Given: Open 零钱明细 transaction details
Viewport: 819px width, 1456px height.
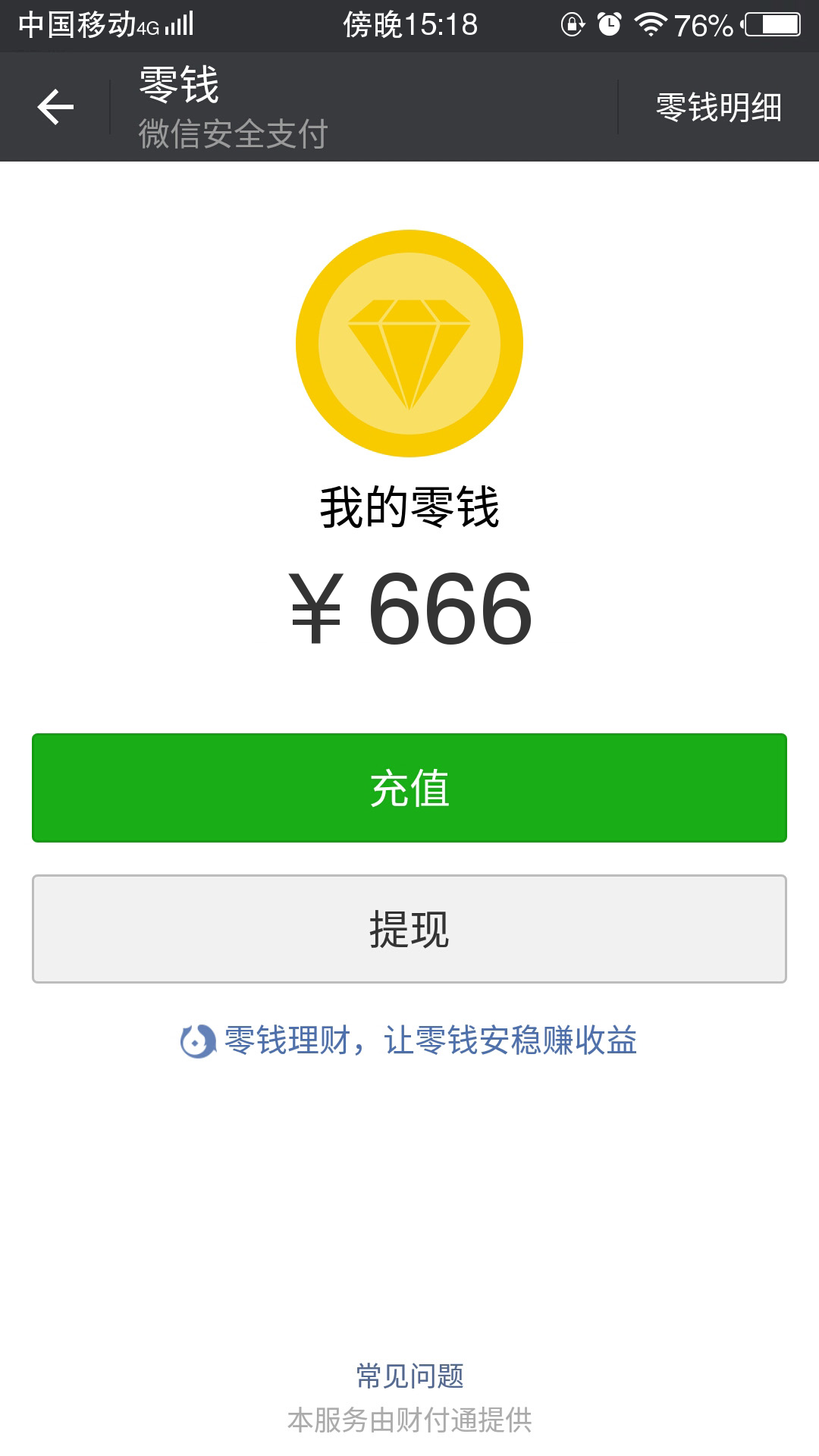Looking at the screenshot, I should [x=718, y=107].
